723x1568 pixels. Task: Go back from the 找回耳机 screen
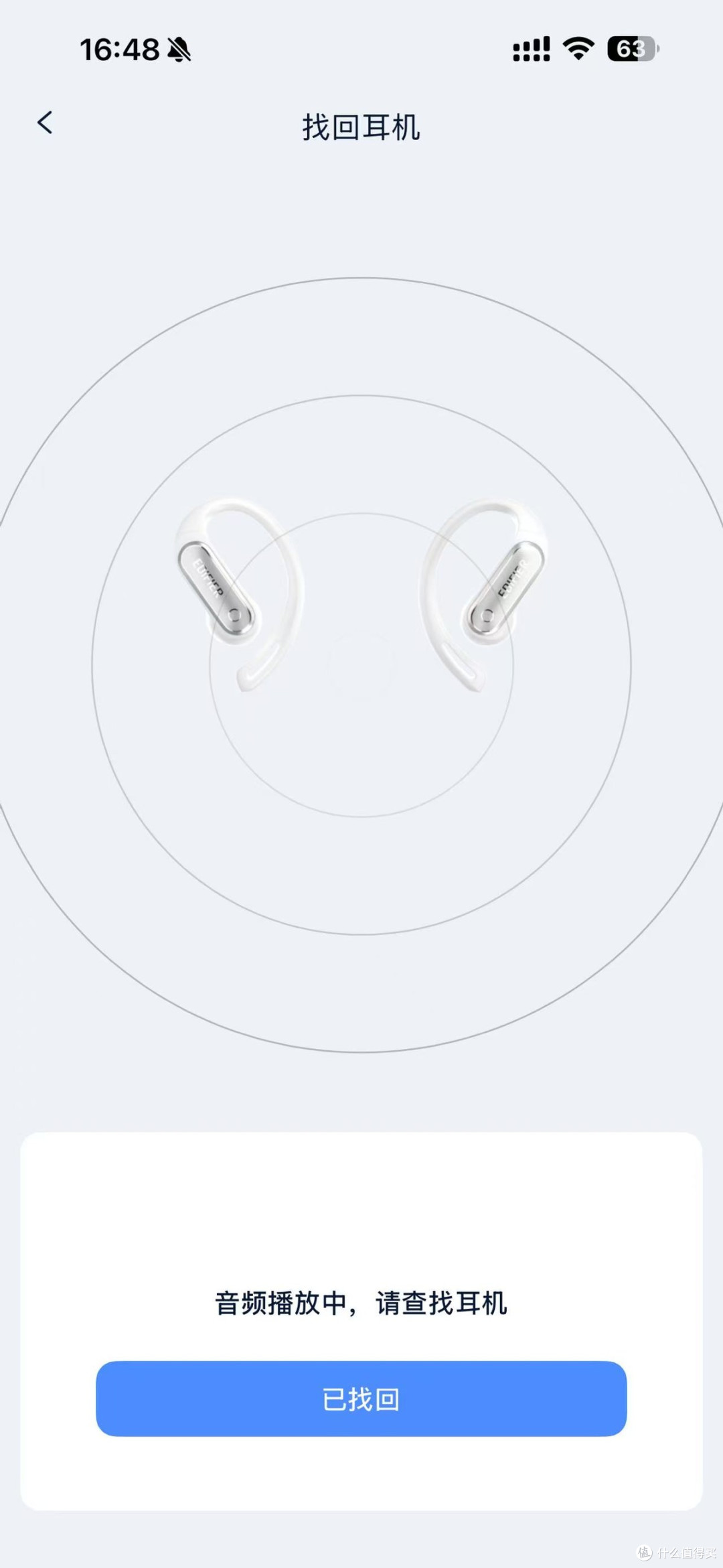45,123
